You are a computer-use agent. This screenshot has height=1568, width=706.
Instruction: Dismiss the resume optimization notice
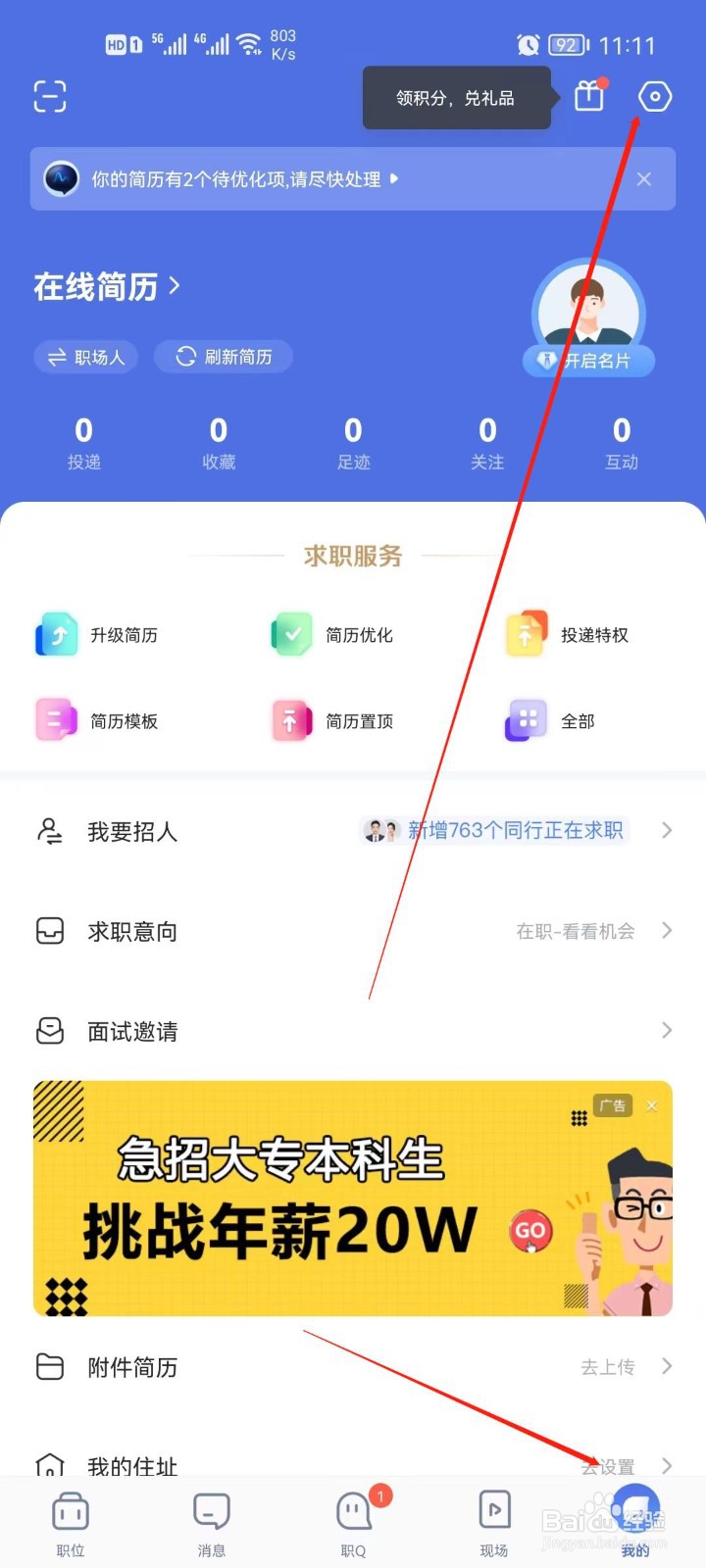tap(643, 179)
